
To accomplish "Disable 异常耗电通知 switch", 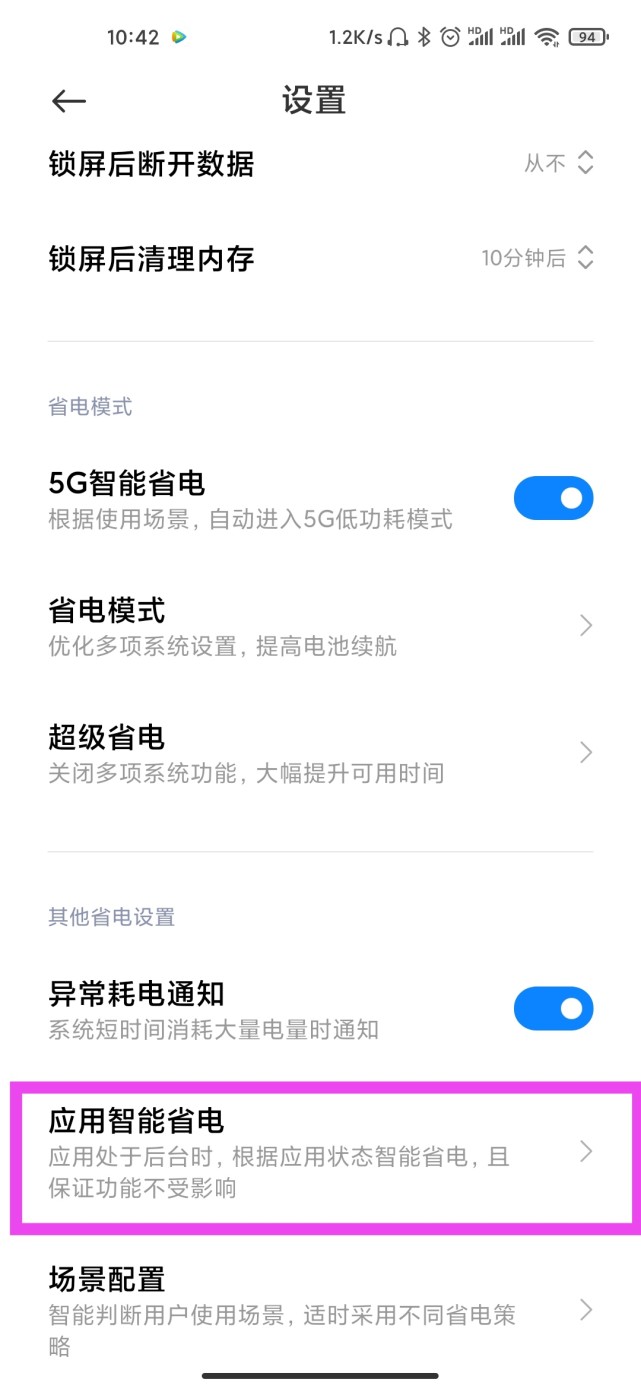I will click(553, 1009).
